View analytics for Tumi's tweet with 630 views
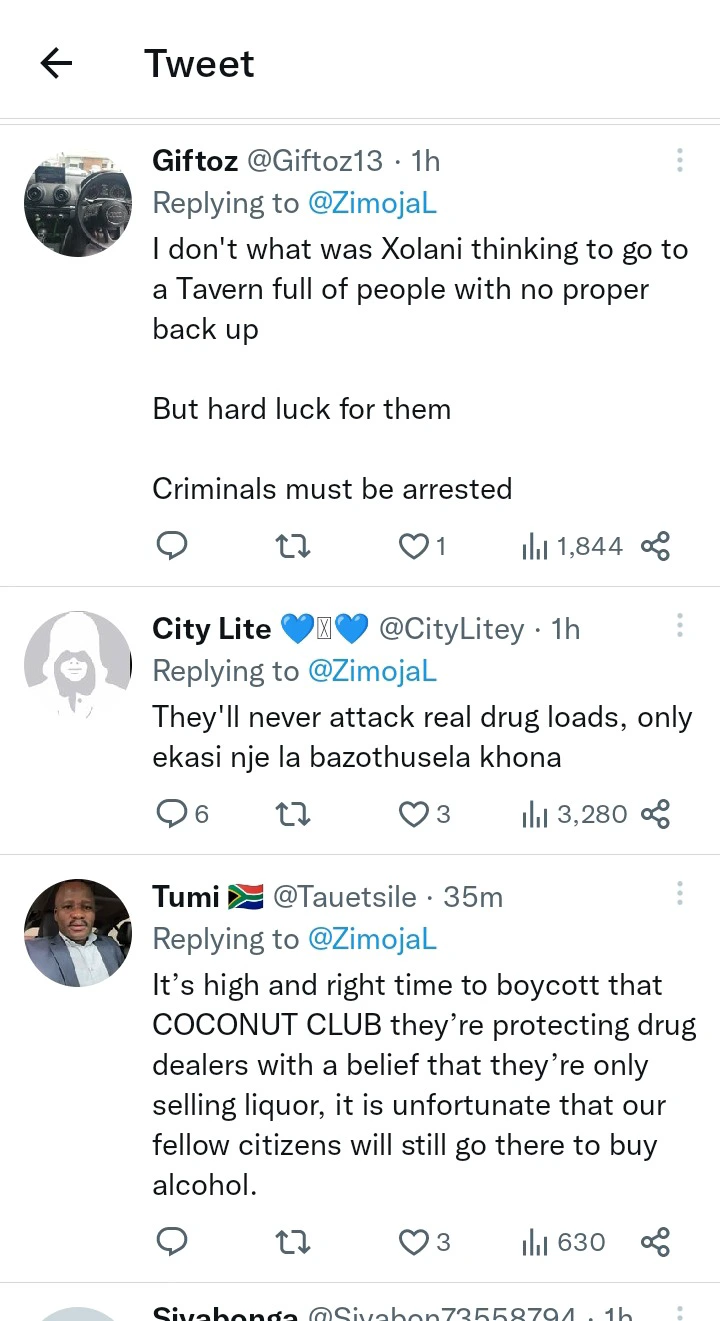 (x=564, y=1242)
